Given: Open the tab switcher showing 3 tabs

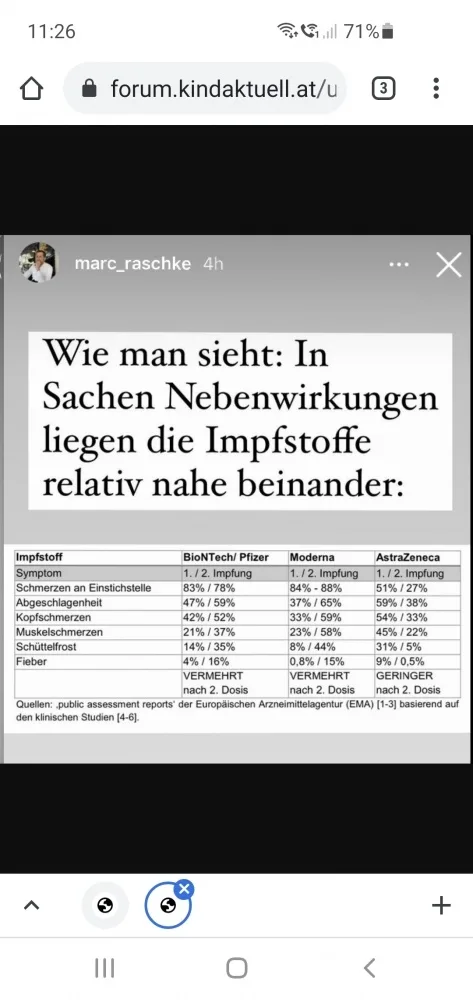Looking at the screenshot, I should click(x=383, y=89).
